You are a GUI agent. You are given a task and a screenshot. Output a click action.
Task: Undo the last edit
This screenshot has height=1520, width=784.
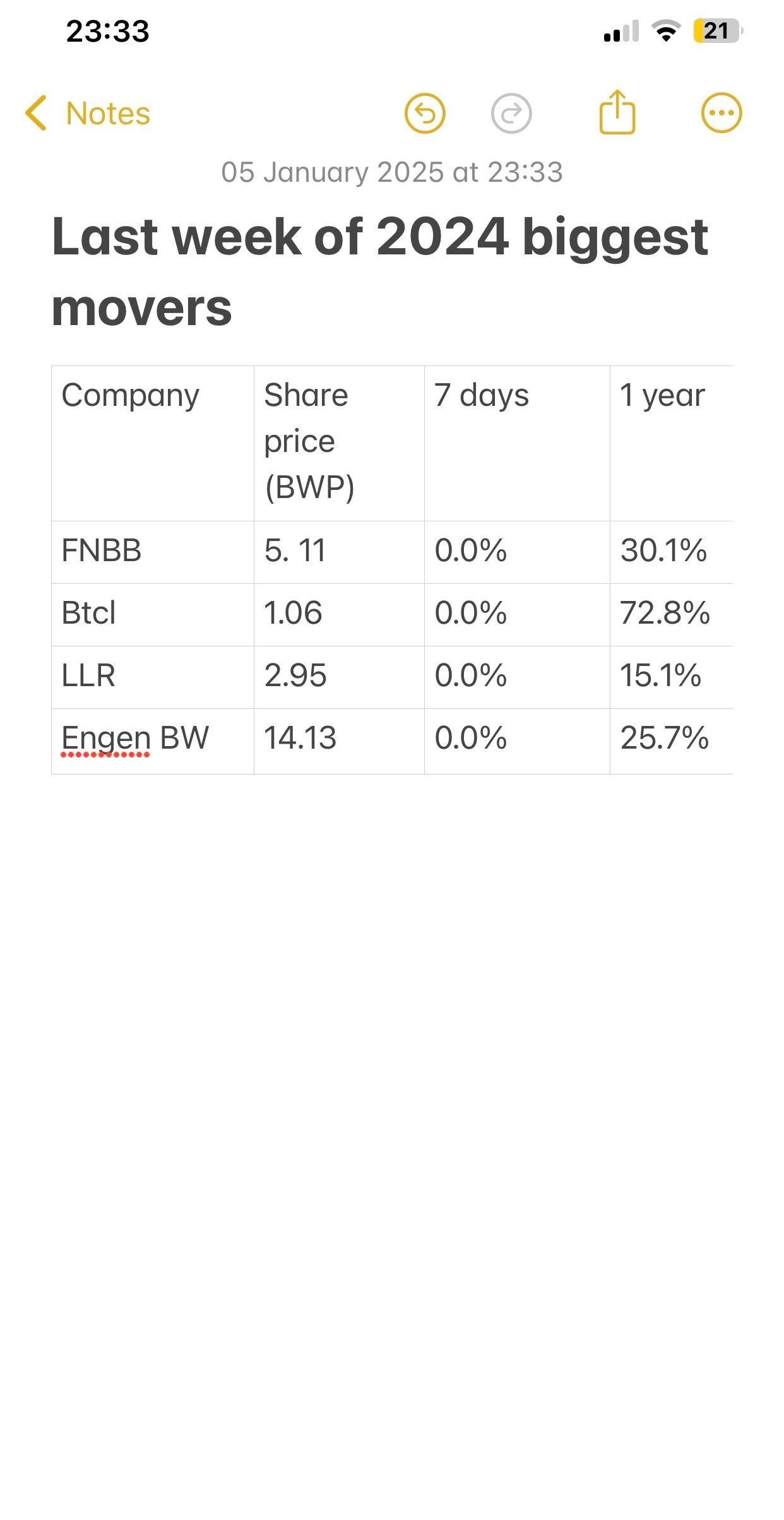pyautogui.click(x=425, y=114)
